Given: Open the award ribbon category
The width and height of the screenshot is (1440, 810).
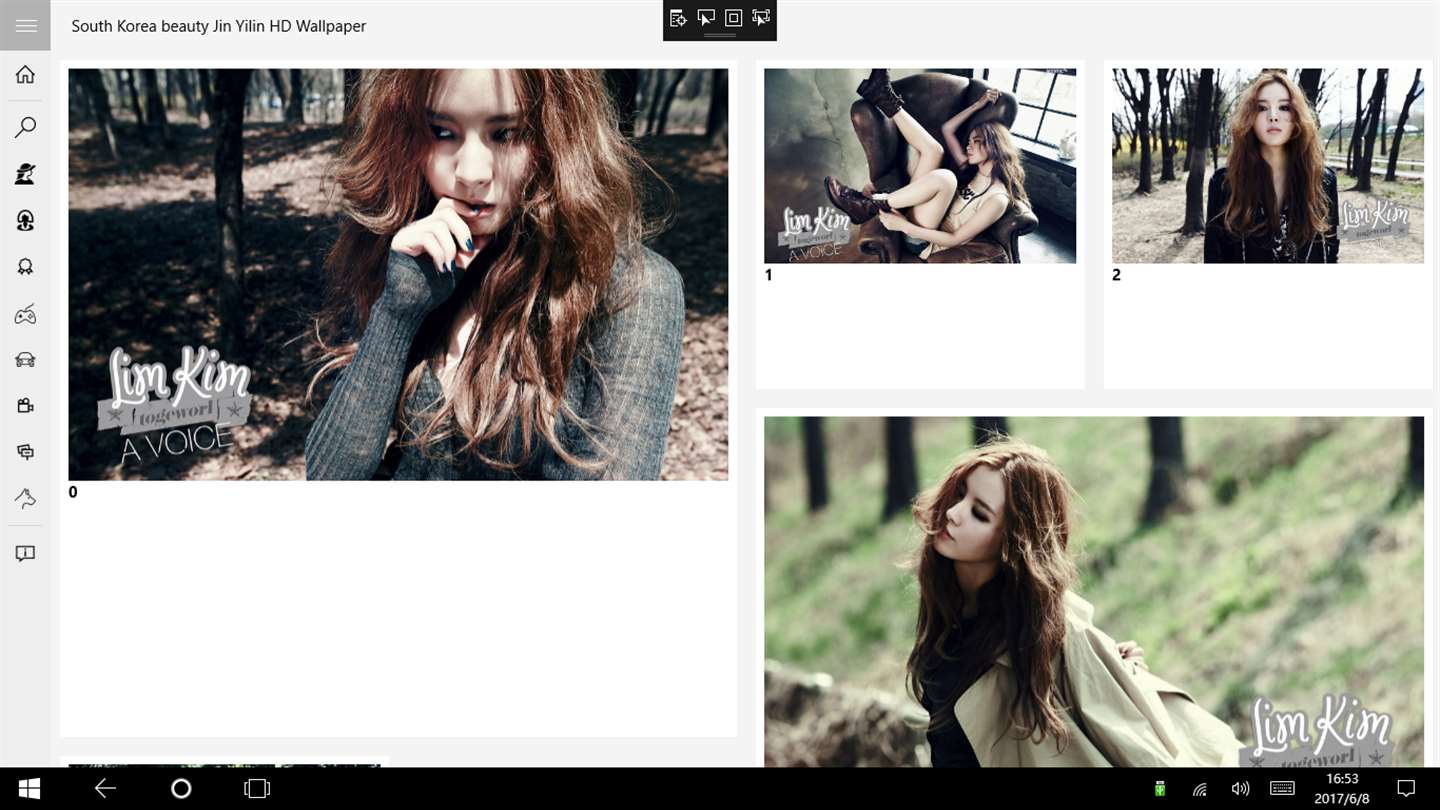Looking at the screenshot, I should [x=25, y=267].
